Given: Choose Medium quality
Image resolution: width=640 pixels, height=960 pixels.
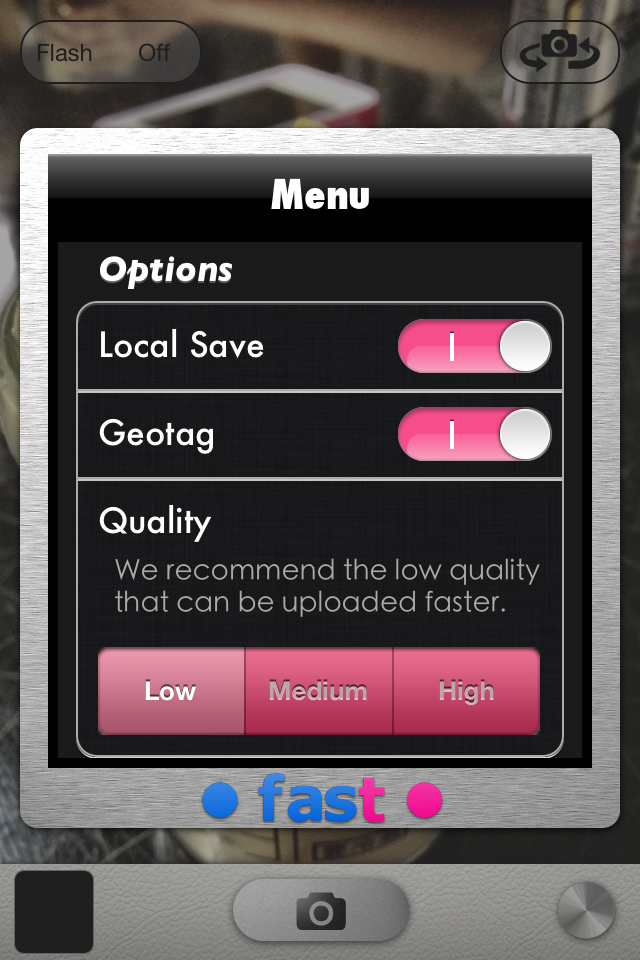Looking at the screenshot, I should pyautogui.click(x=318, y=691).
